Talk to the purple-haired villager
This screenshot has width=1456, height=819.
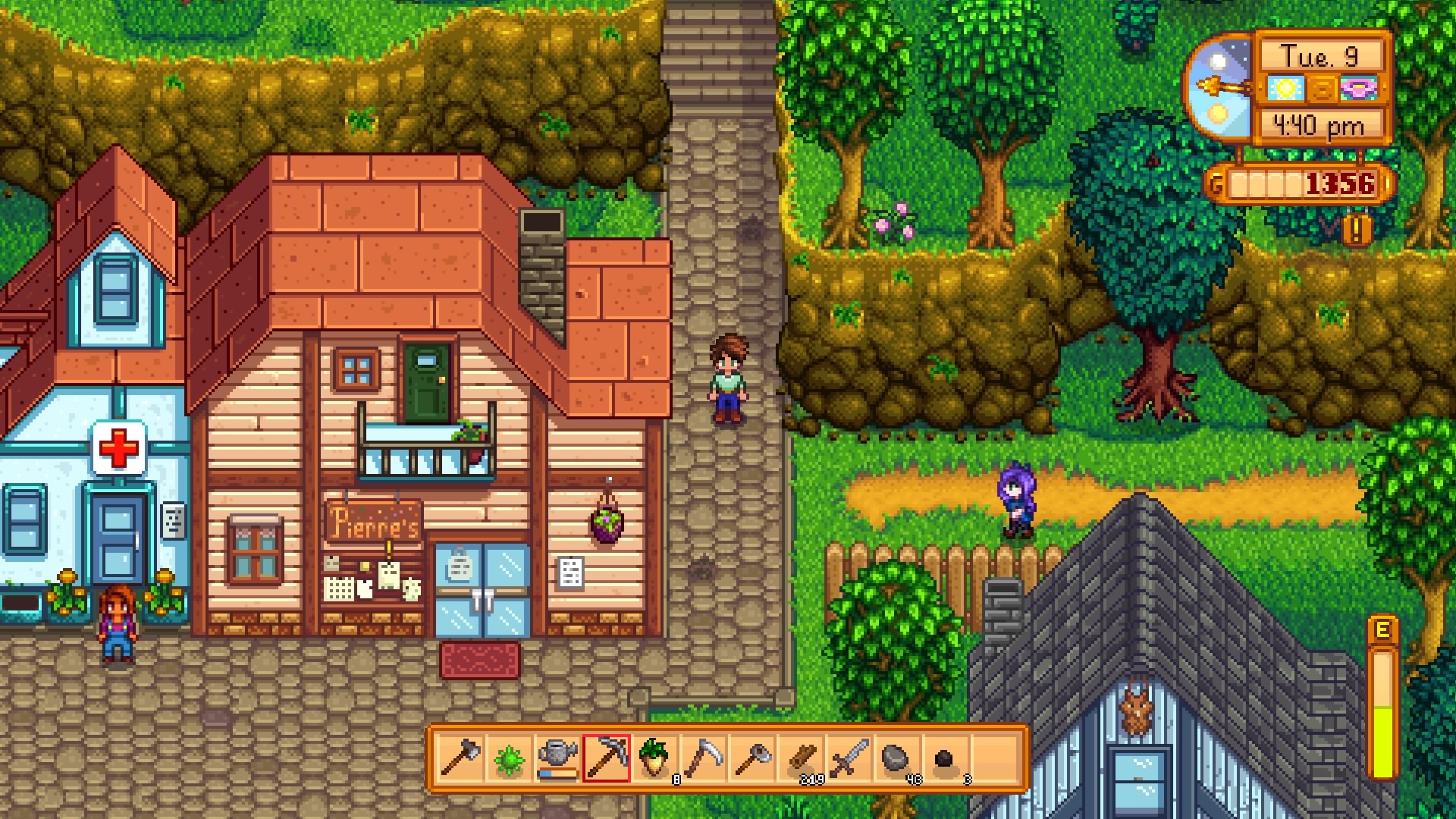pyautogui.click(x=1016, y=500)
